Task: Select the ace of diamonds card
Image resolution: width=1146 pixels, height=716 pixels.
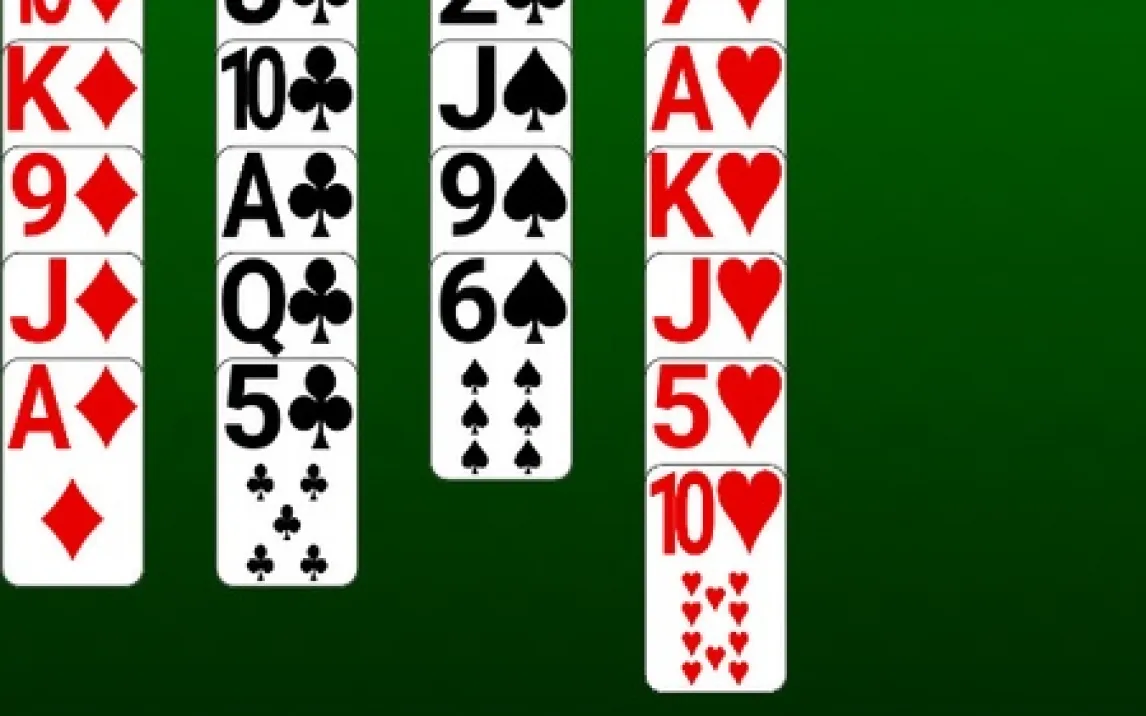Action: pos(72,470)
